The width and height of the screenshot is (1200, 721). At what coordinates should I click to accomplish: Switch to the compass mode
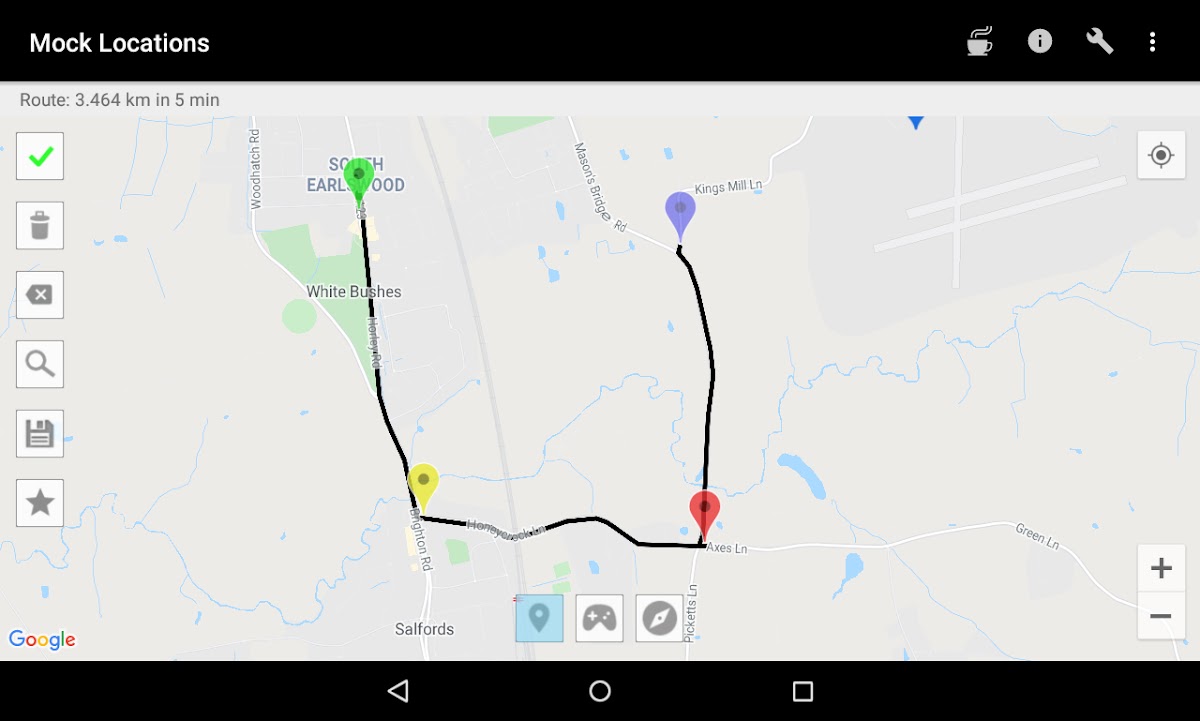coord(659,618)
